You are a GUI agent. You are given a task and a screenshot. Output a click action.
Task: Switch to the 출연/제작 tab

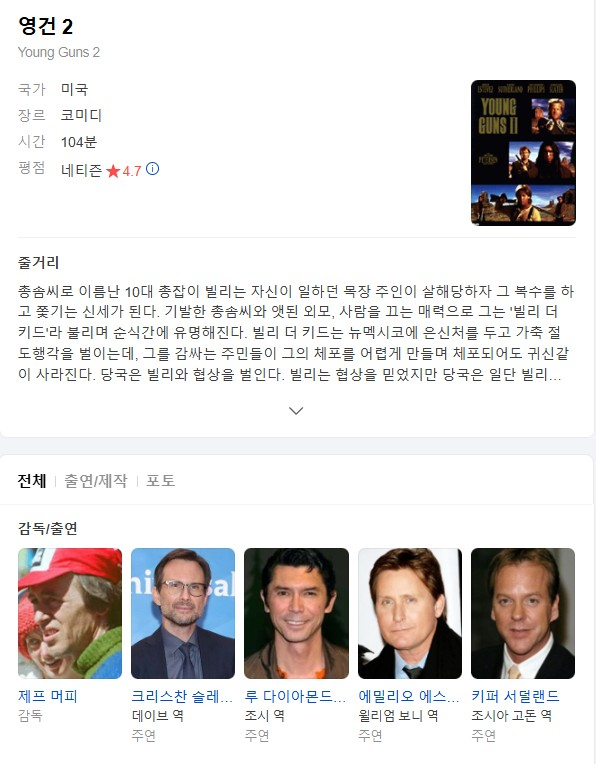point(96,481)
